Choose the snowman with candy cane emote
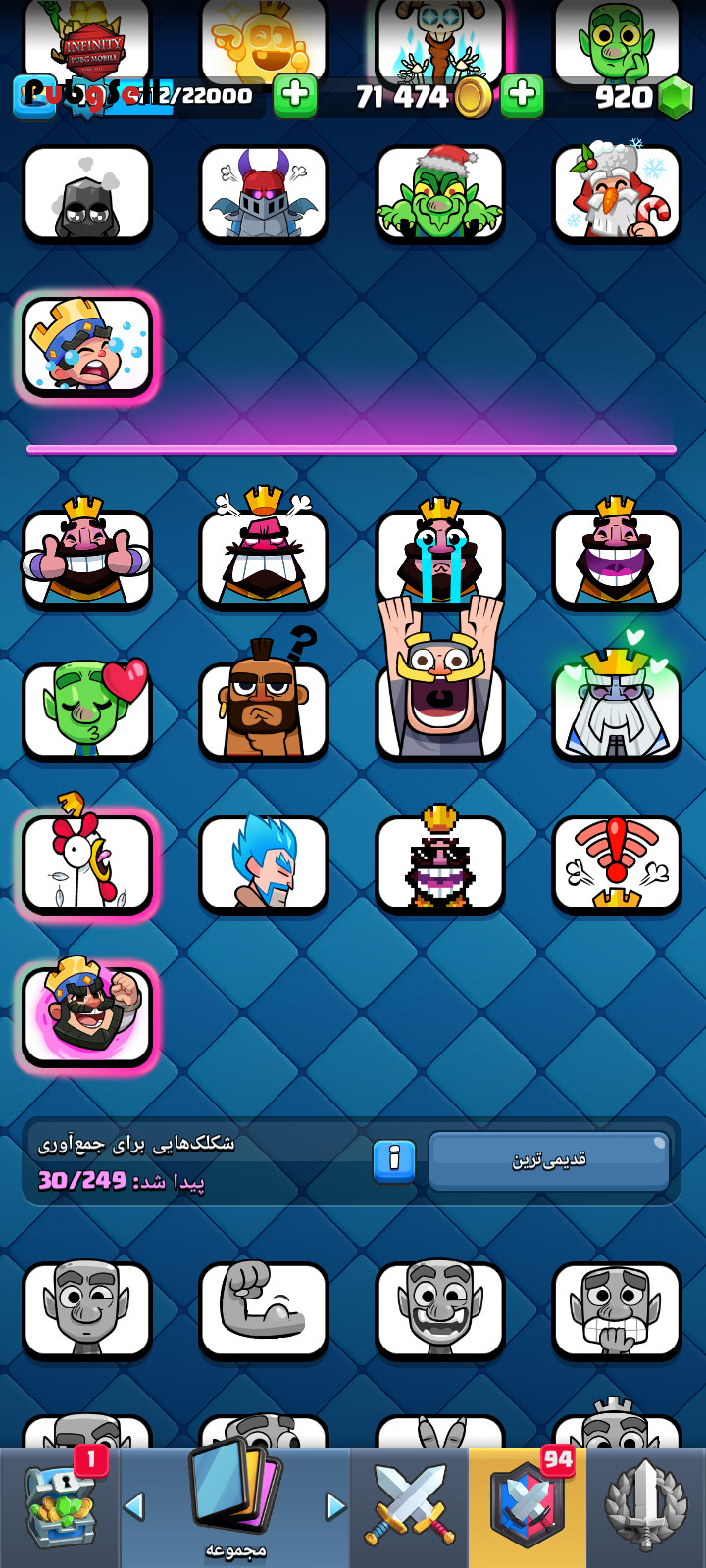 pos(617,192)
